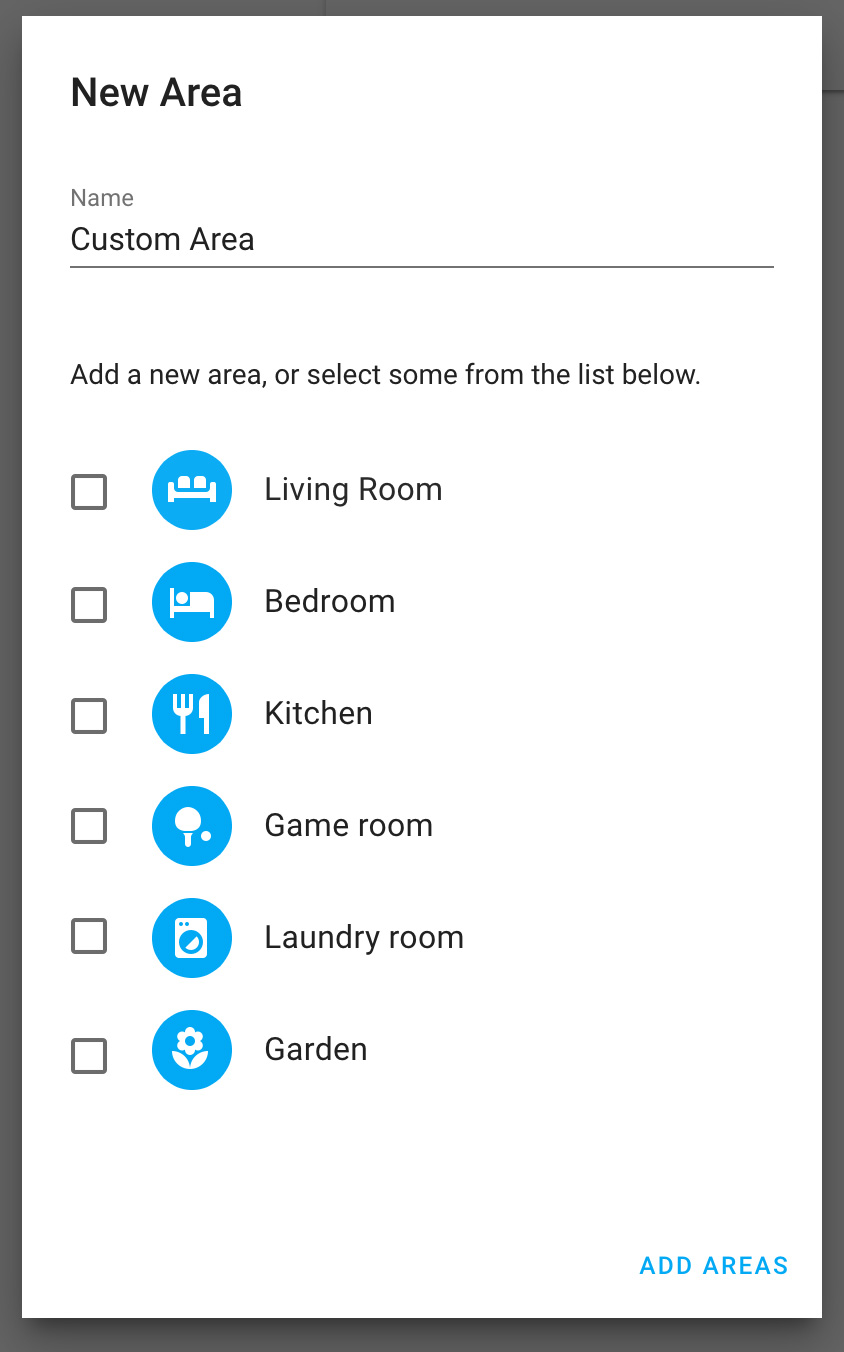Viewport: 844px width, 1352px height.
Task: Select the Bedroom checkbox
Action: 89,604
